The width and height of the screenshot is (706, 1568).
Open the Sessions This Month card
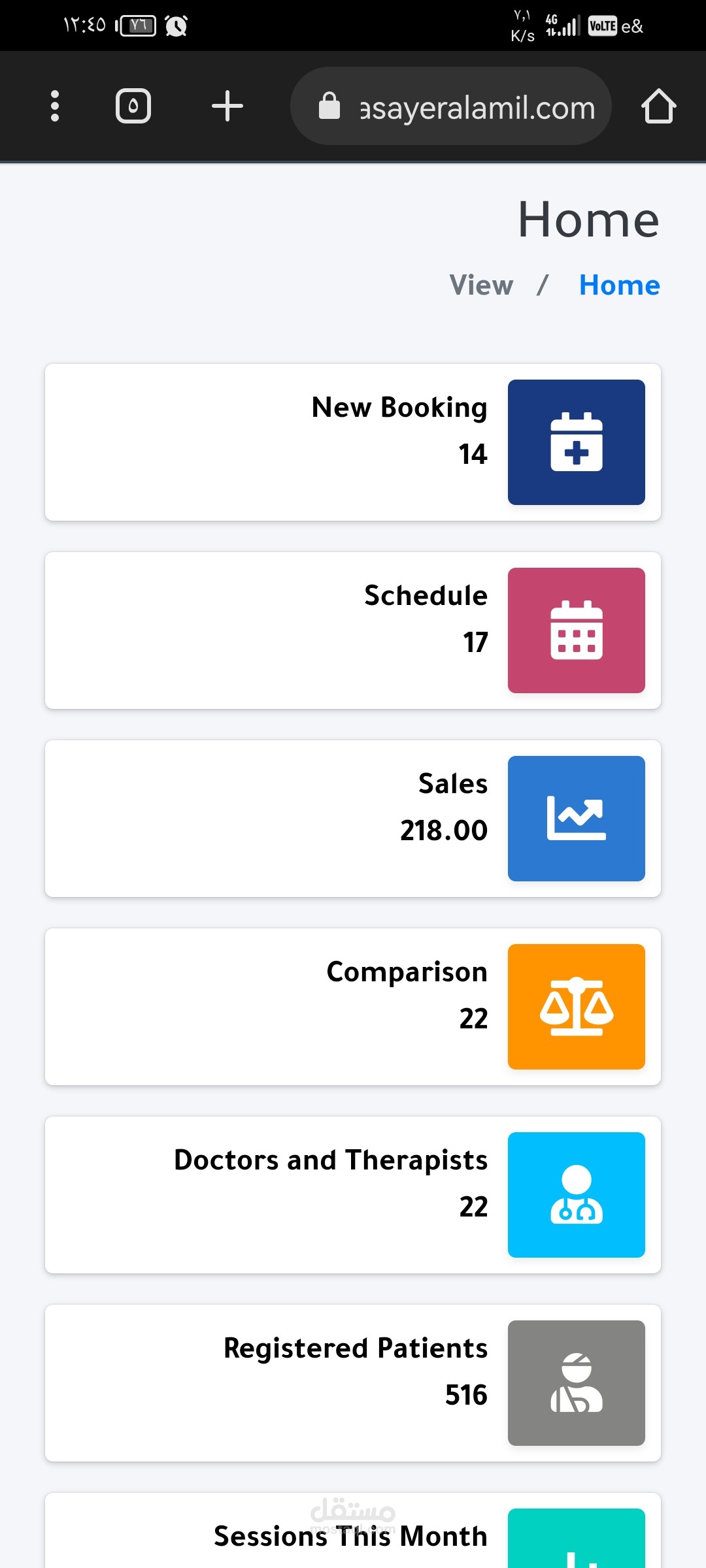point(353,1535)
